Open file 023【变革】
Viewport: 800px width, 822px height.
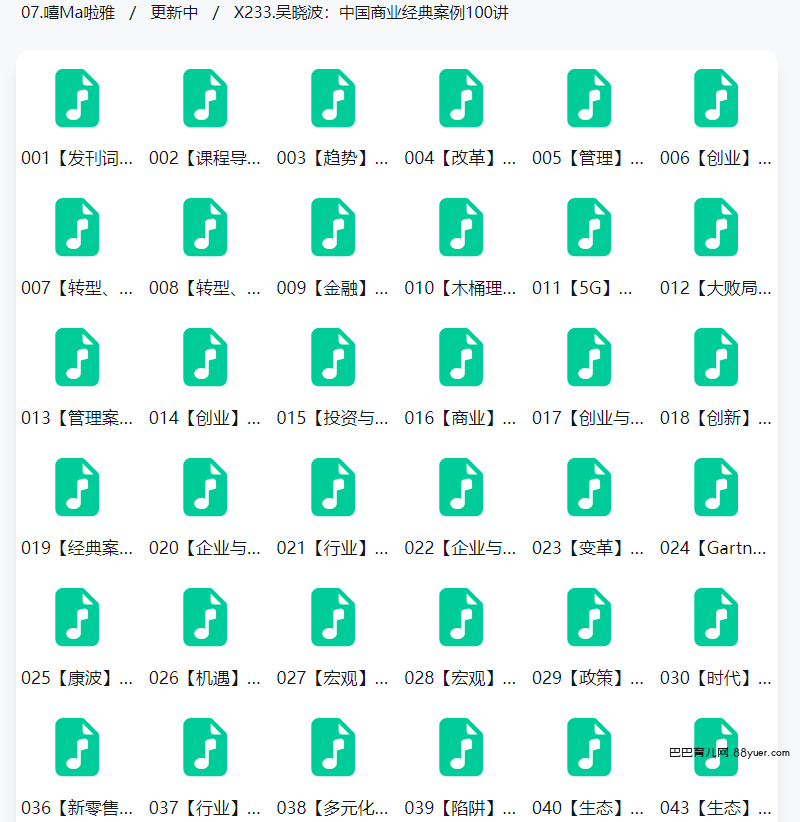click(589, 487)
